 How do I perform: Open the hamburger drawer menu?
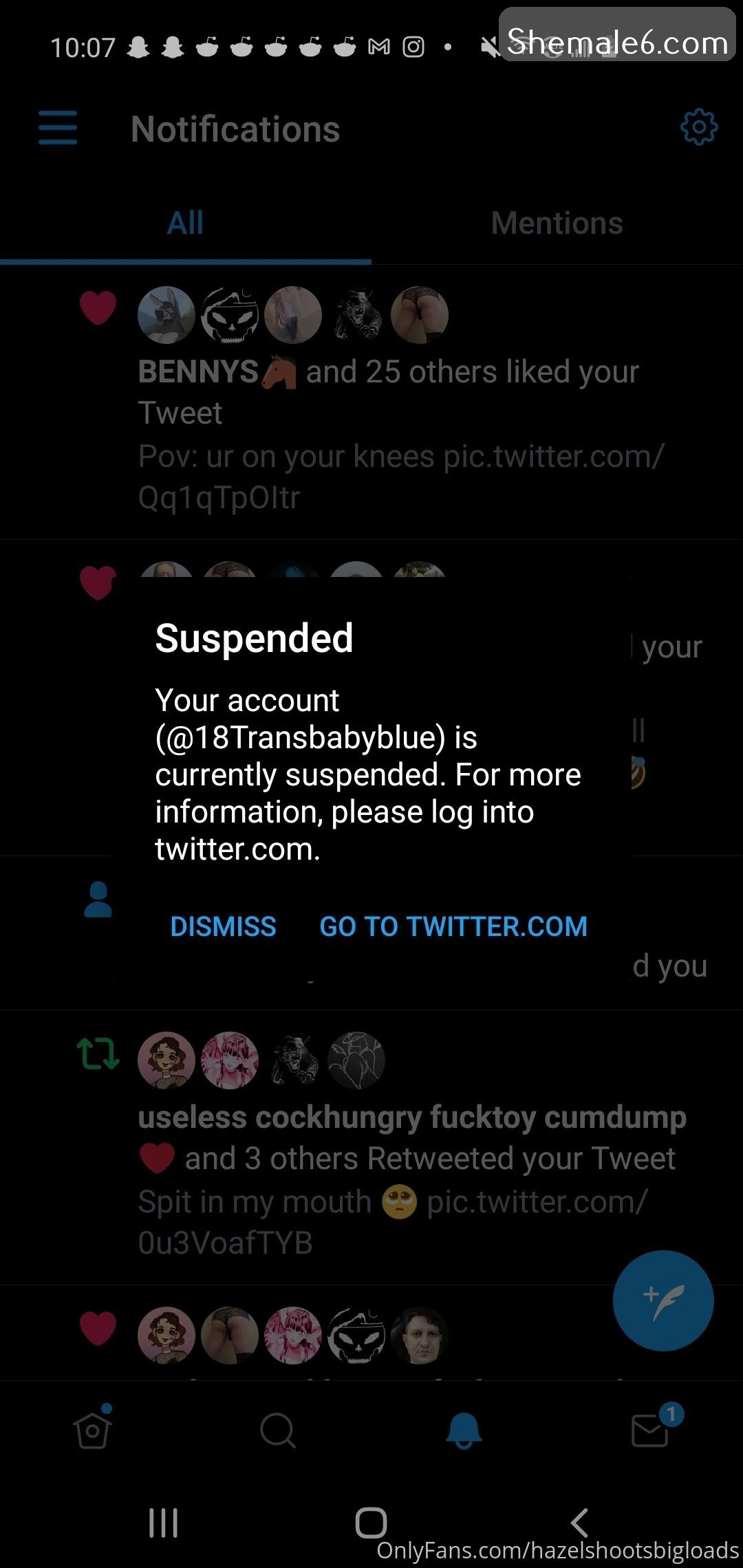coord(58,128)
